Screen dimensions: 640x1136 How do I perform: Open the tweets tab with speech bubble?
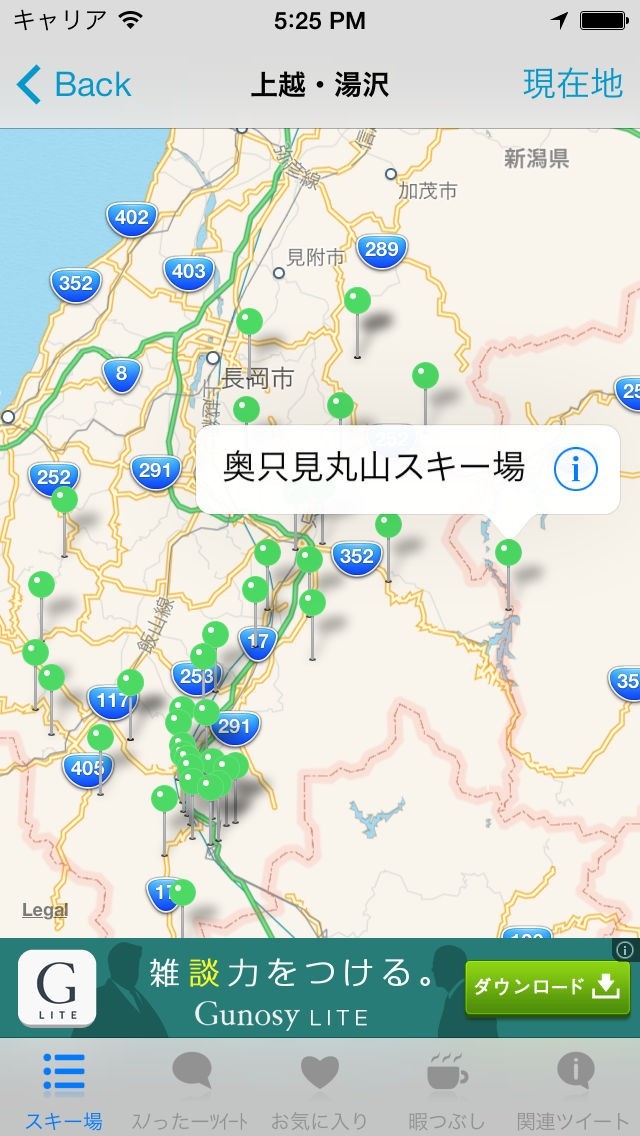click(x=191, y=1088)
